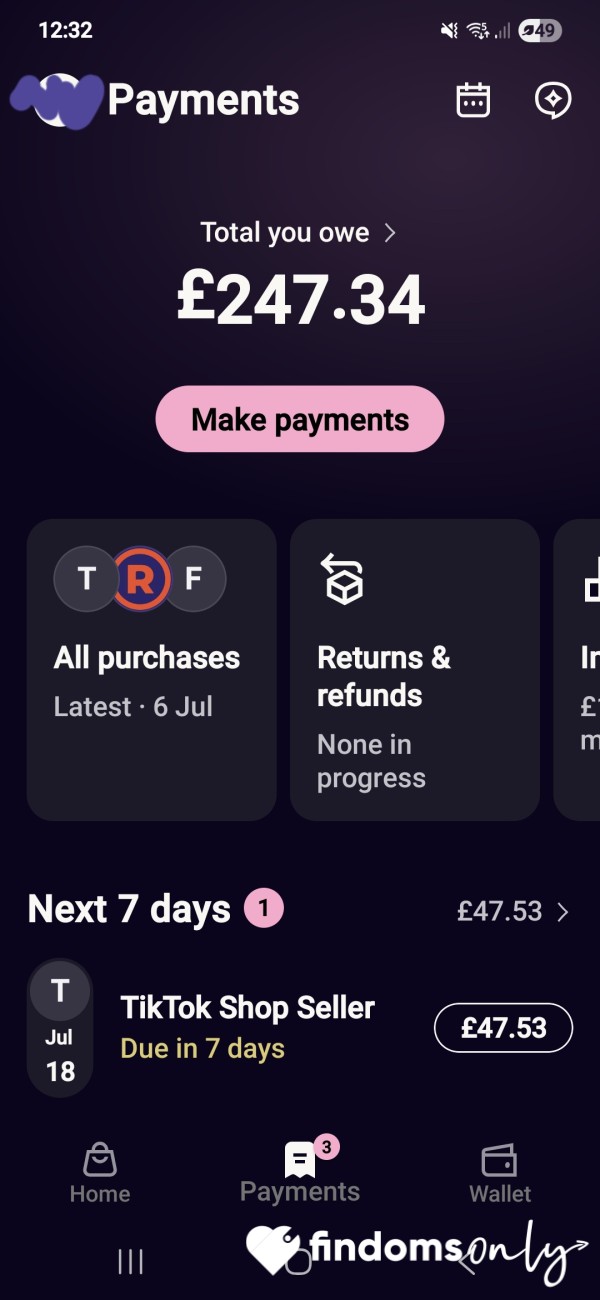
Task: Open the Returns & refunds card
Action: pos(415,669)
